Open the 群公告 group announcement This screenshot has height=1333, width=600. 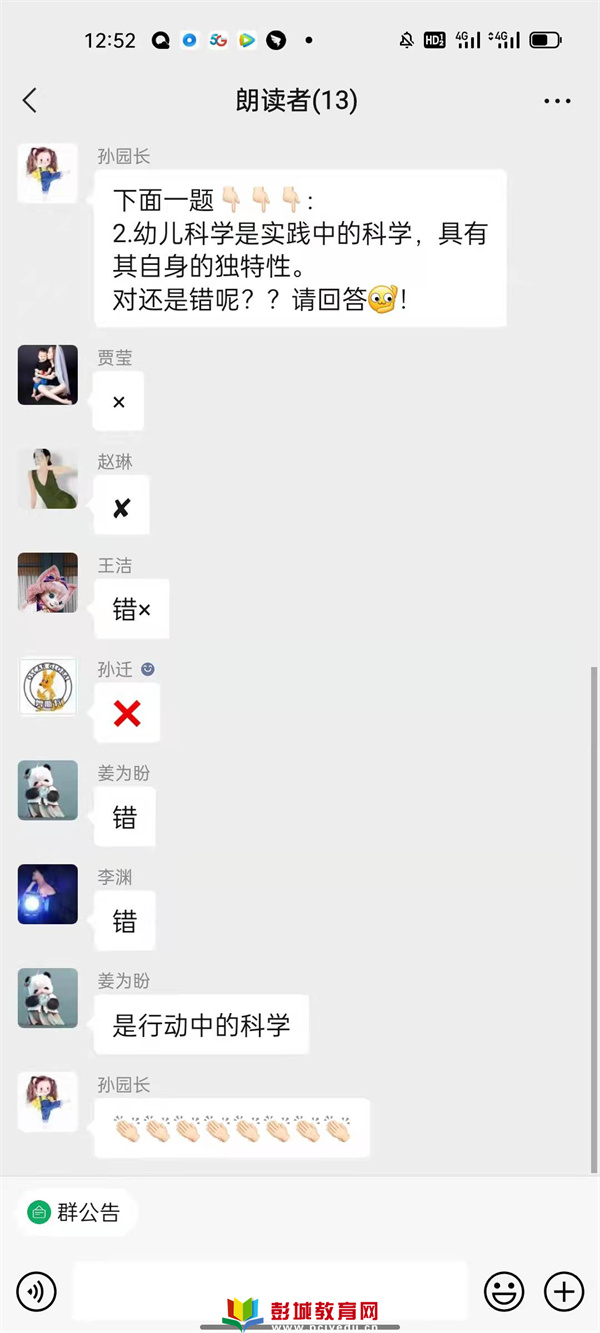(x=76, y=1213)
